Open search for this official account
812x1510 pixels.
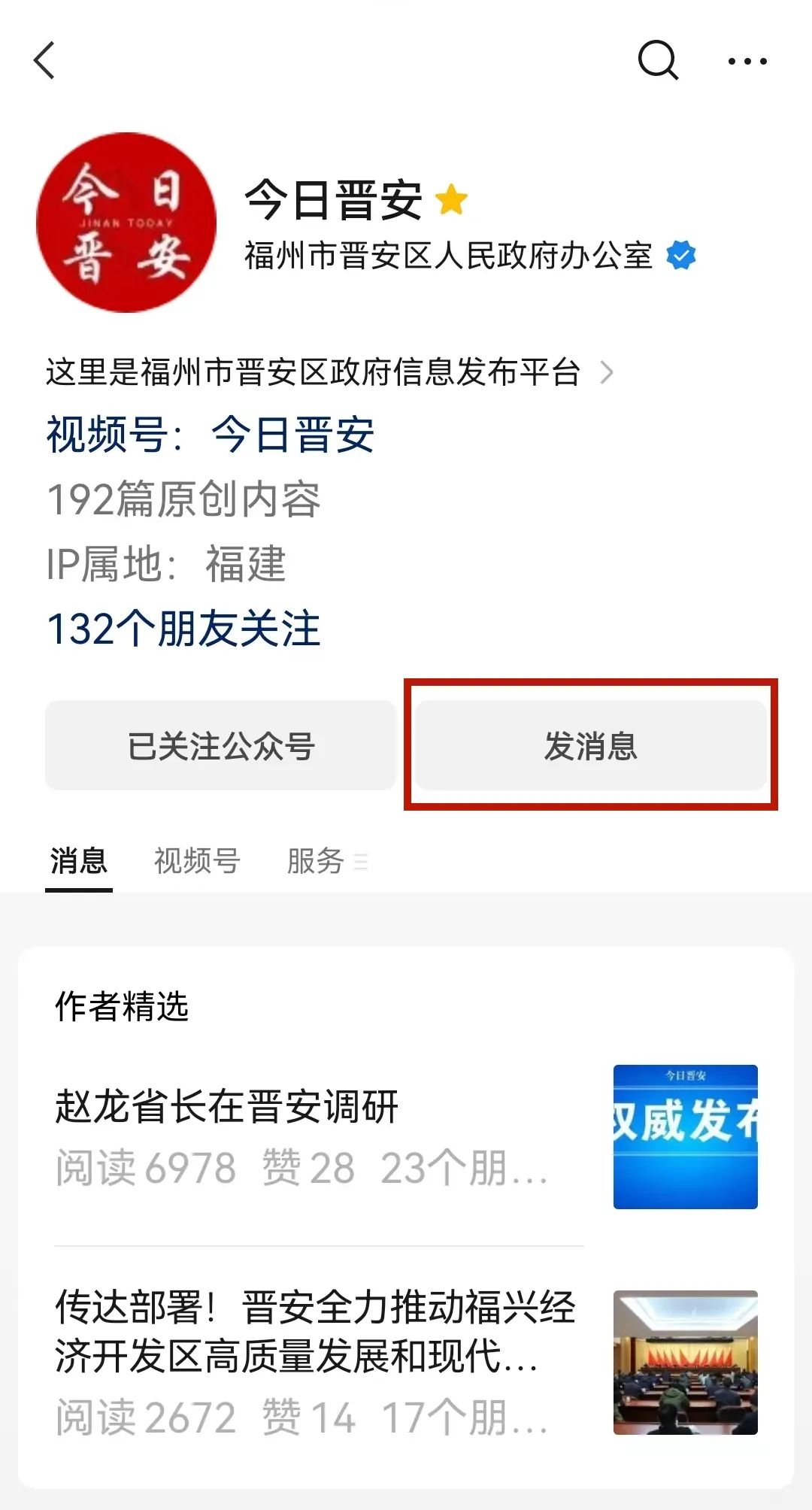658,60
